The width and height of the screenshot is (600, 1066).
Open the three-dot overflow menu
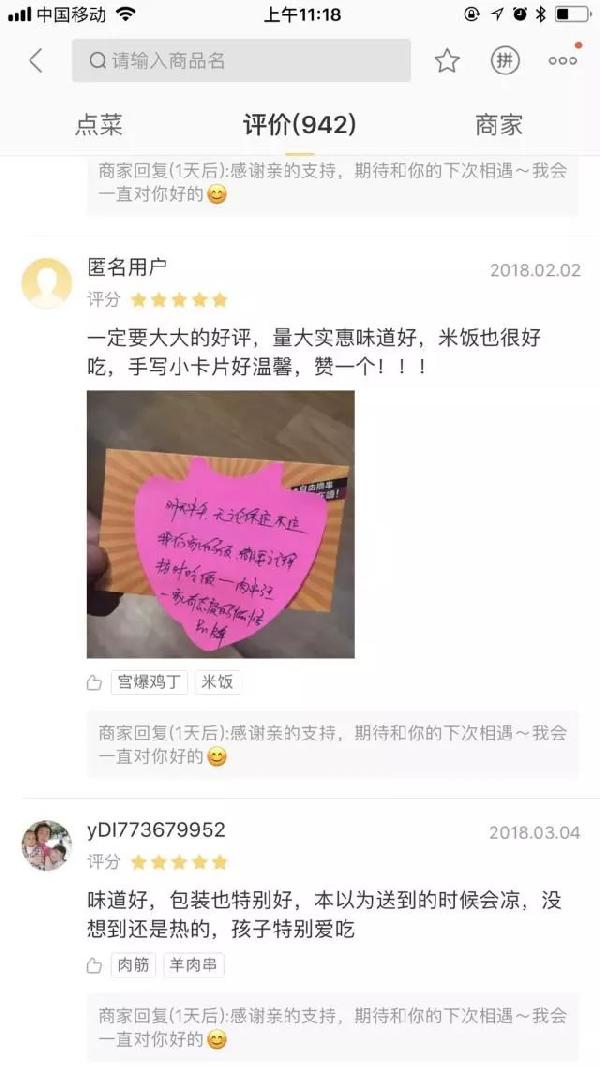[x=563, y=61]
